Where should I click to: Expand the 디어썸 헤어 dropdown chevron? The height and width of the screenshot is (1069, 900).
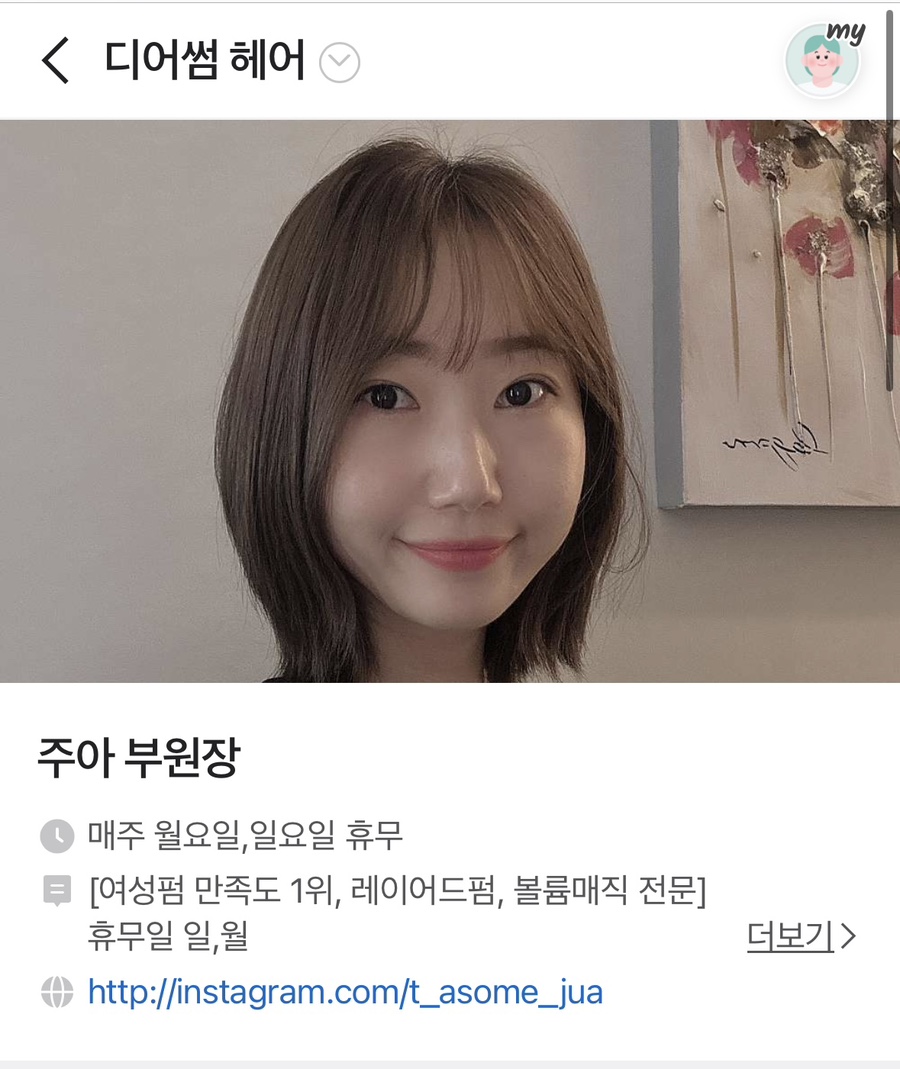point(339,64)
